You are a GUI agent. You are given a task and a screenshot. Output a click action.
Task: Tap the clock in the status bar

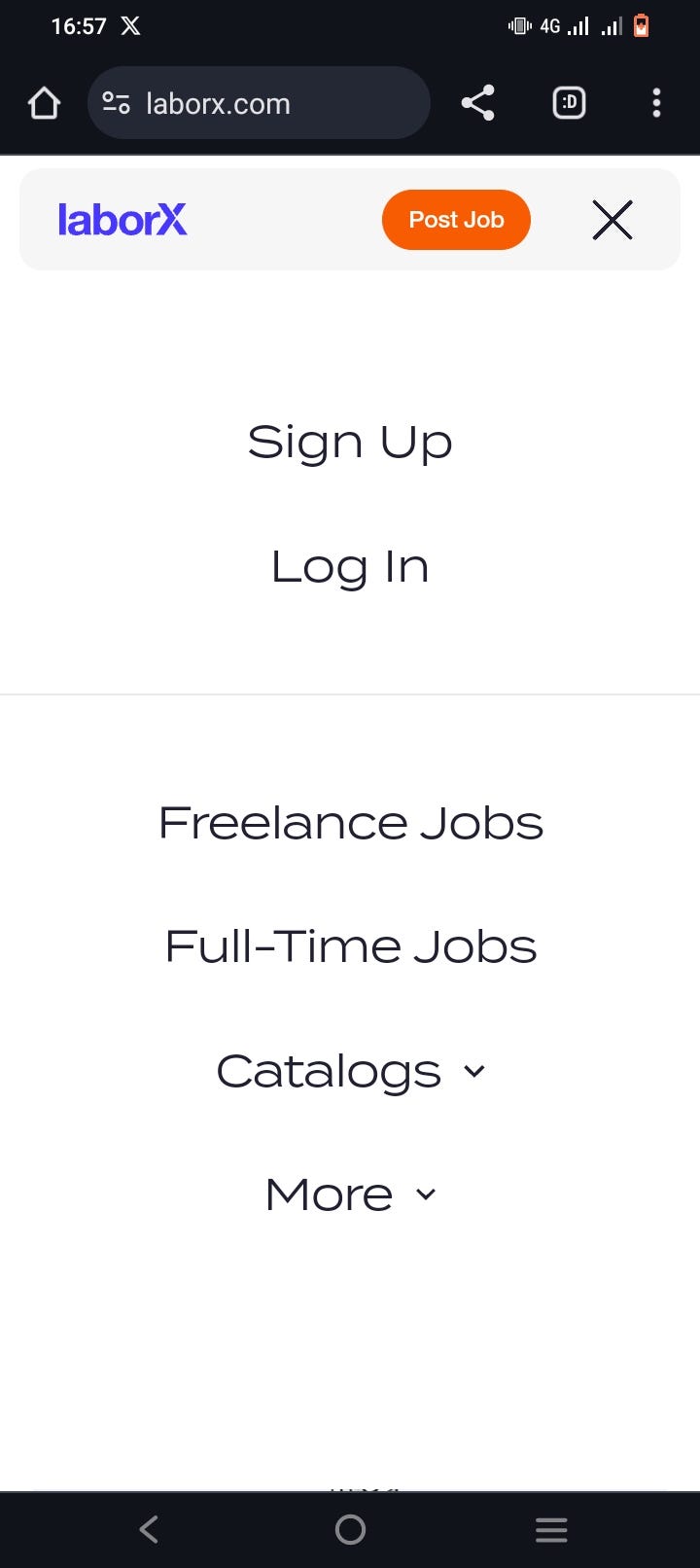pos(79,26)
